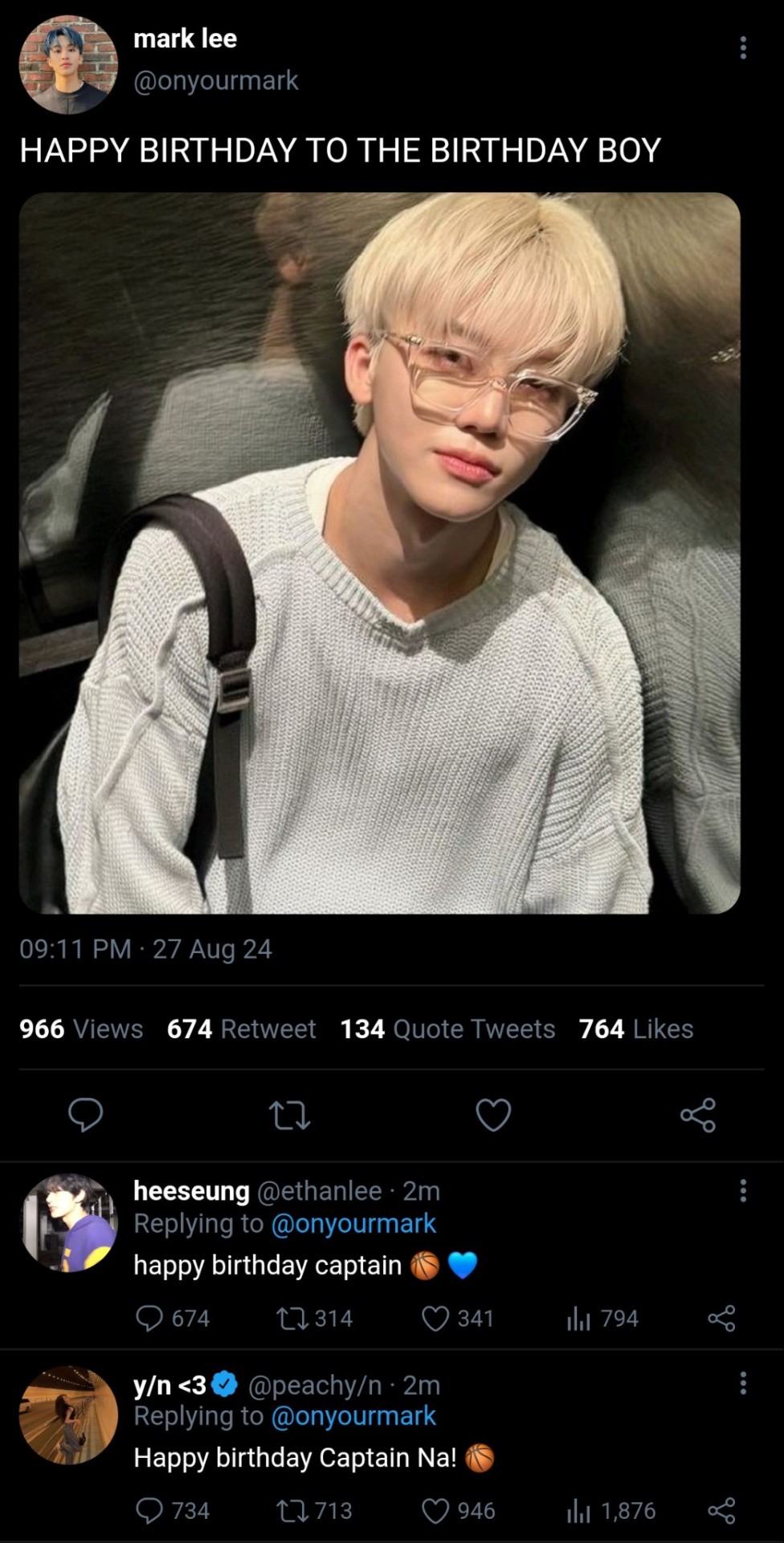Visit y/n <3's profile picture
The width and height of the screenshot is (784, 1543).
coord(68,1415)
